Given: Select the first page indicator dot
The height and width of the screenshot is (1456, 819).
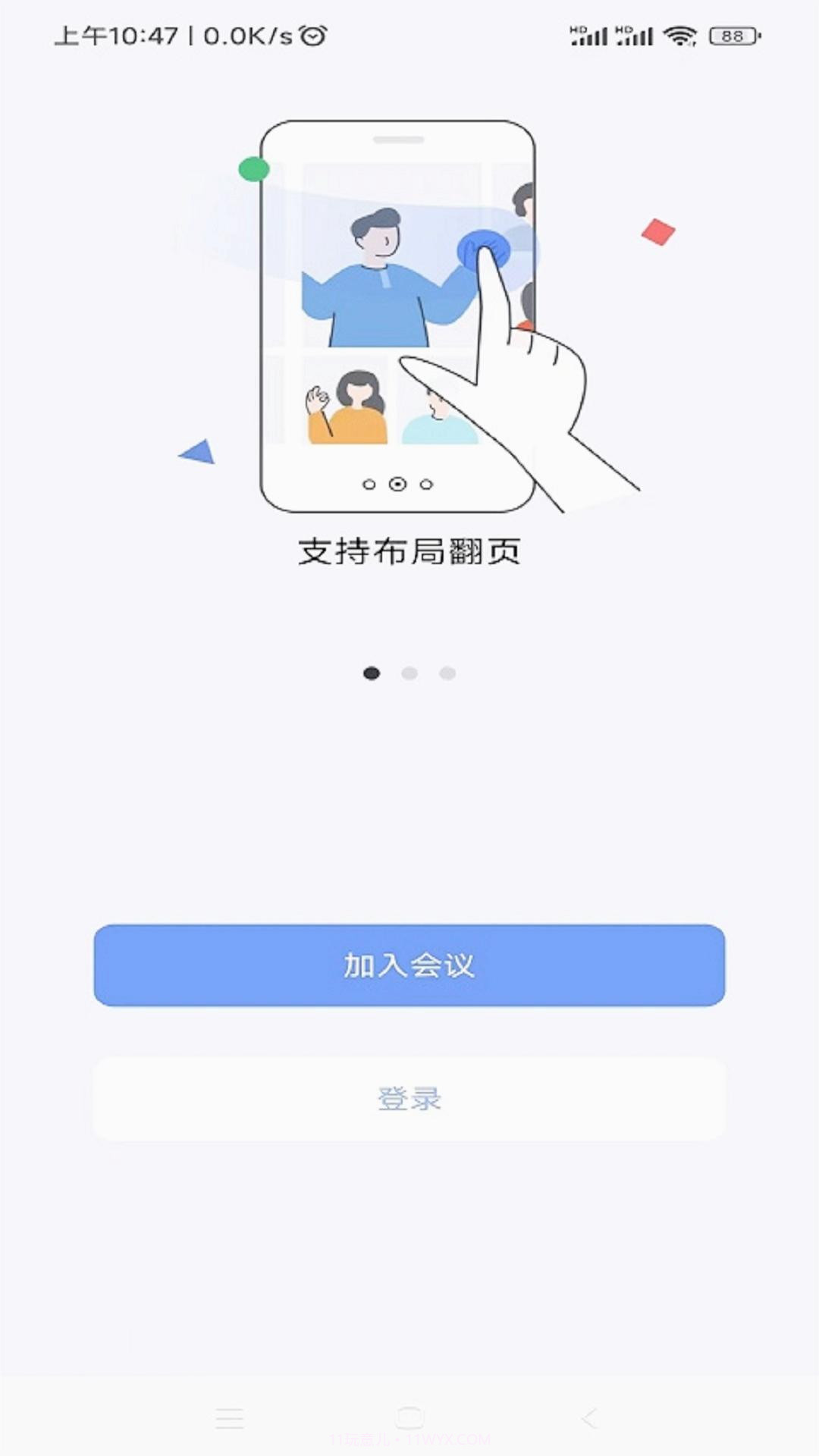Looking at the screenshot, I should tap(370, 672).
